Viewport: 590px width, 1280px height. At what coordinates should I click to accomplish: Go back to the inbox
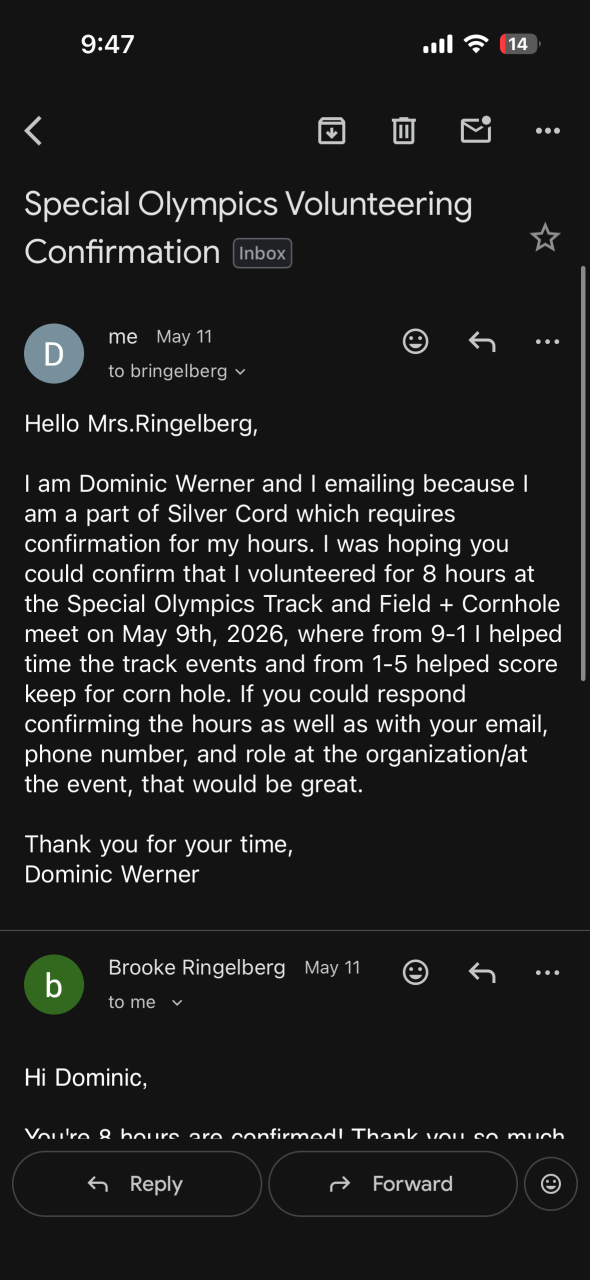click(34, 130)
